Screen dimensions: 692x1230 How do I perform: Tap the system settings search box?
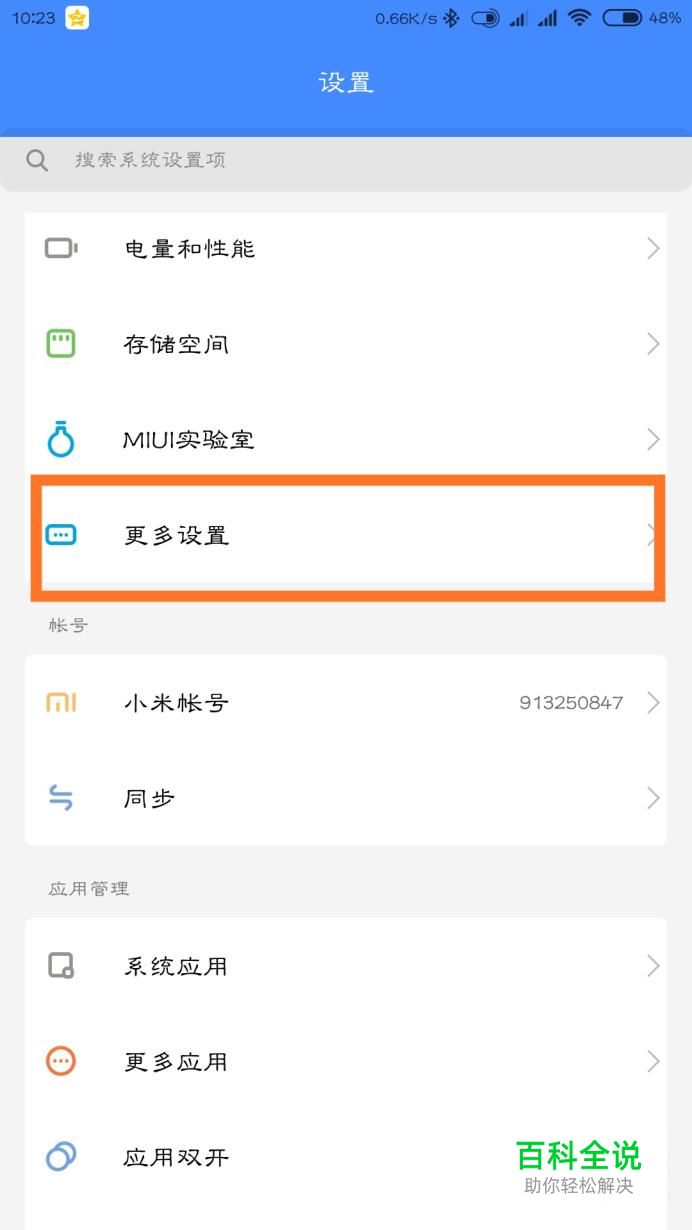pyautogui.click(x=346, y=160)
